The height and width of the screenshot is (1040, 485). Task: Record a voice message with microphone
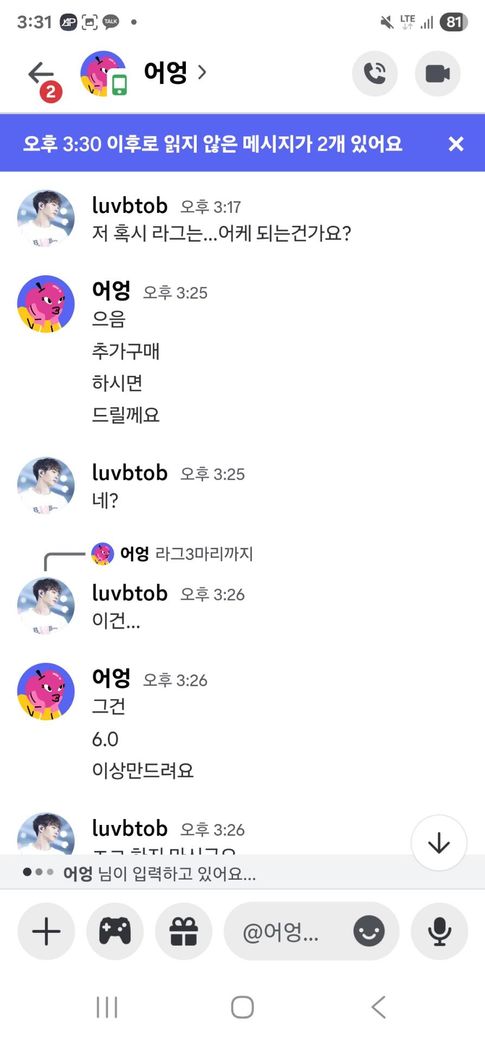coord(439,932)
